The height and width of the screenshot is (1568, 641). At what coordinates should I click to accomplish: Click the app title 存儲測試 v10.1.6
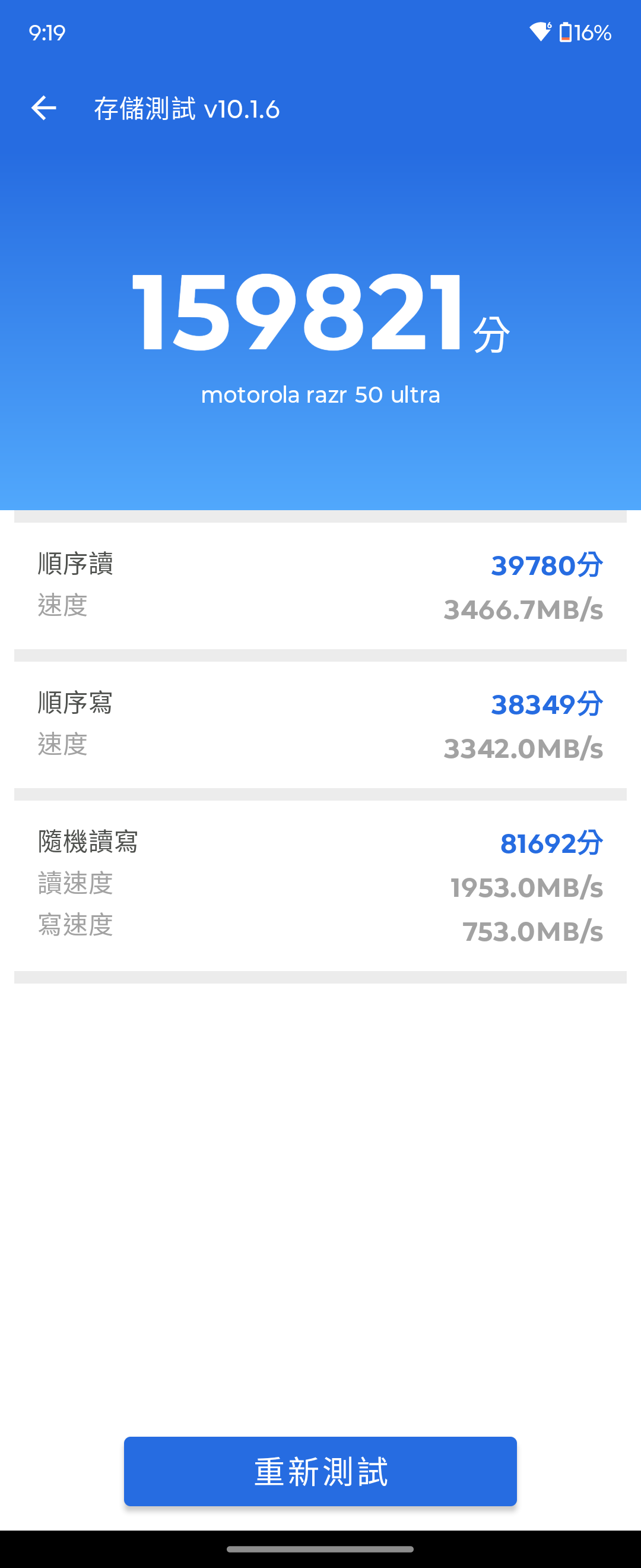186,109
